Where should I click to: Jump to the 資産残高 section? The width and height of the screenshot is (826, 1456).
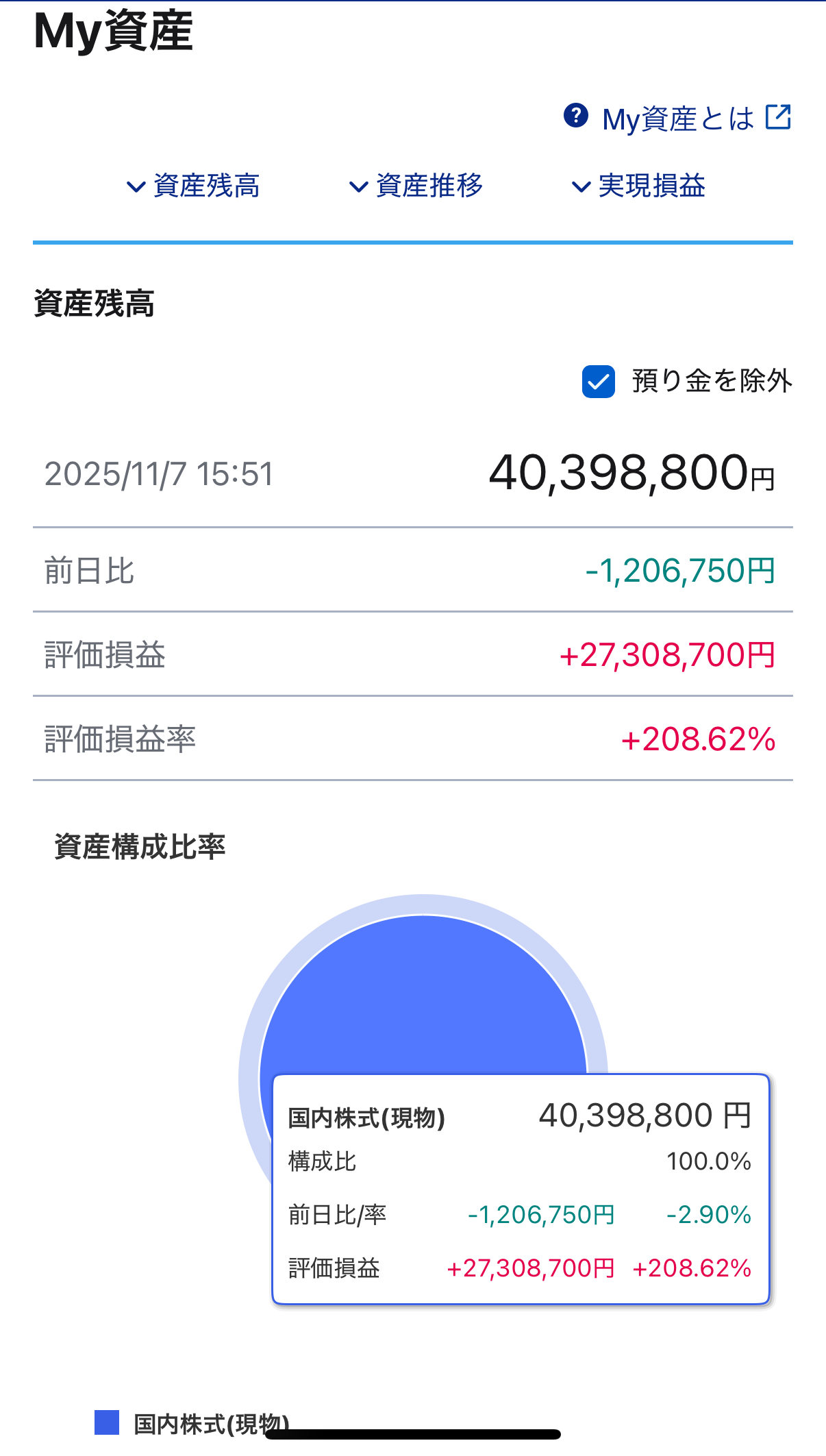point(194,186)
